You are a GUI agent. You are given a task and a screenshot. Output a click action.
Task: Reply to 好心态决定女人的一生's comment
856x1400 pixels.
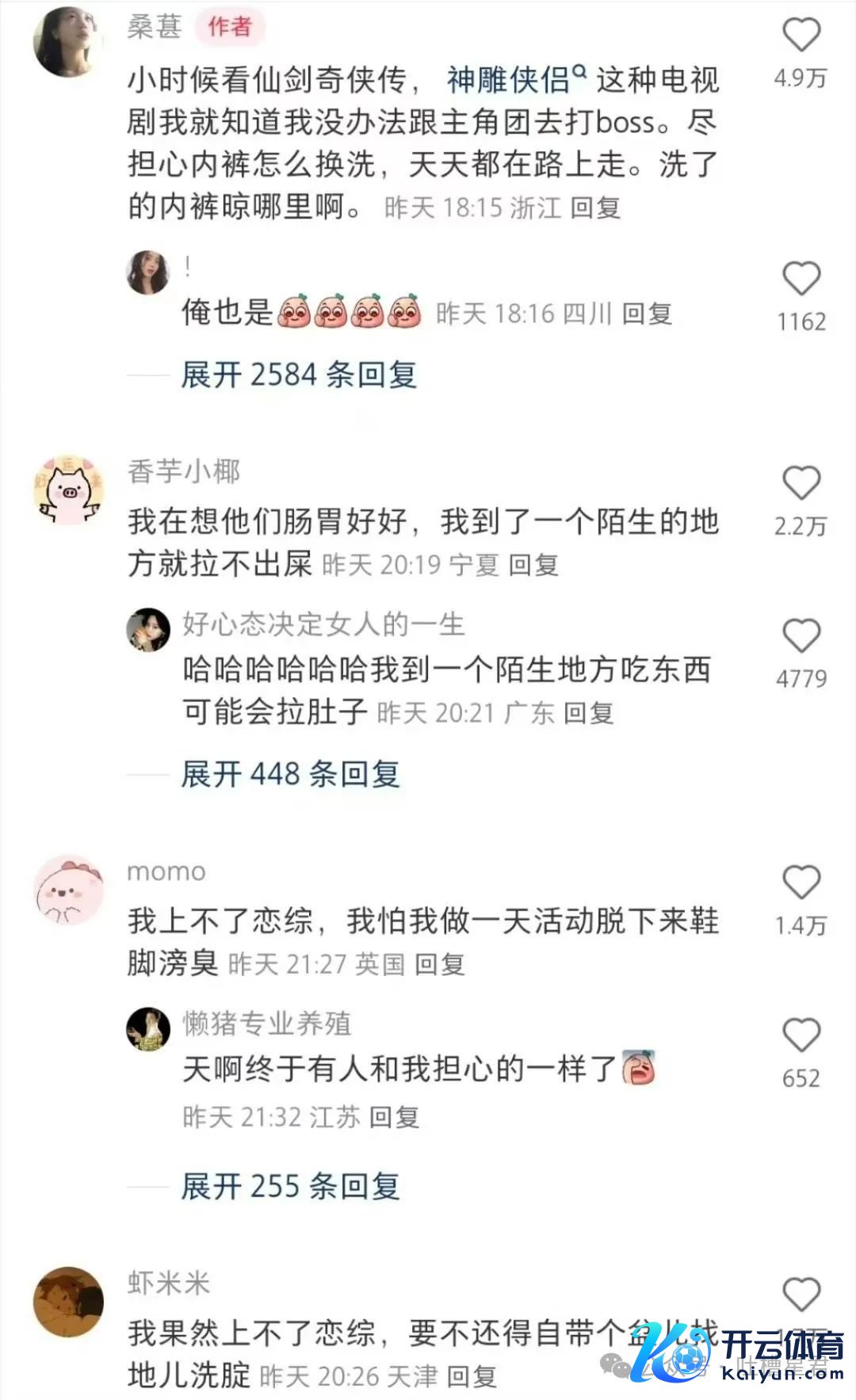point(589,713)
